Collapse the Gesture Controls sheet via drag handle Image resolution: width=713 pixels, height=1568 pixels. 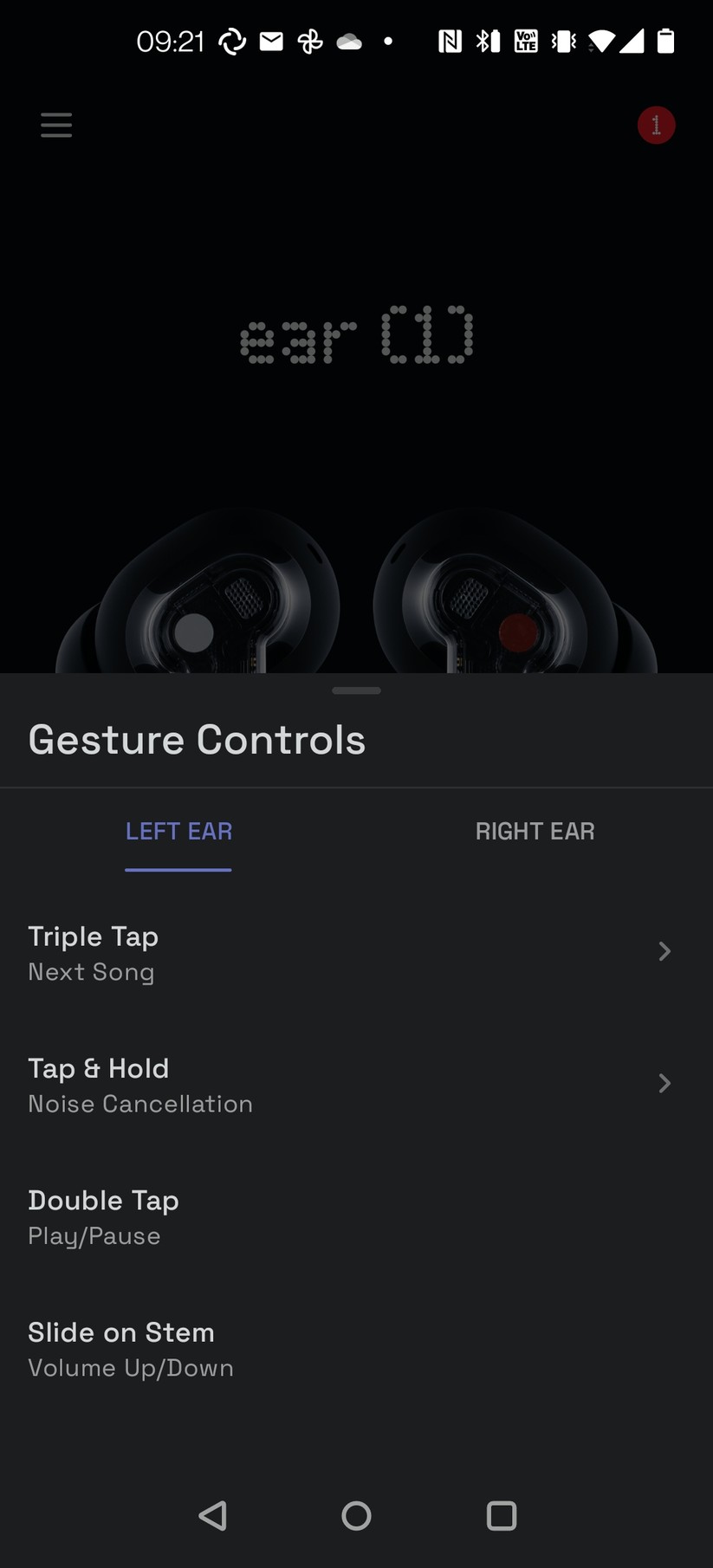pos(356,690)
